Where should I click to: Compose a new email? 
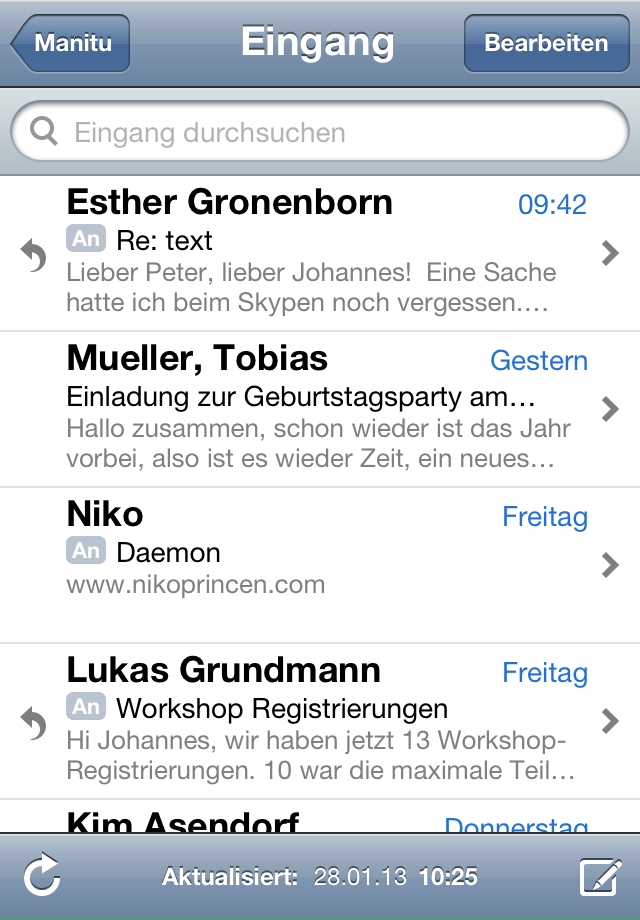599,878
